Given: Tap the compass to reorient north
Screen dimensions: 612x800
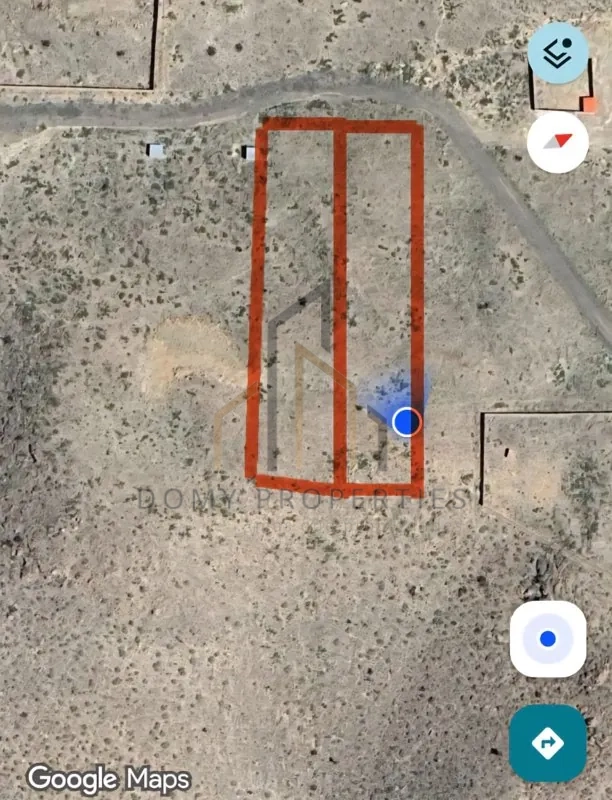Looking at the screenshot, I should coord(558,141).
